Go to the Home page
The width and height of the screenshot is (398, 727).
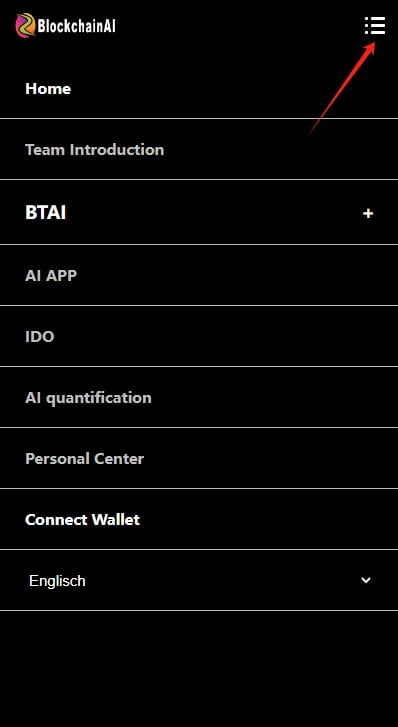(x=48, y=89)
